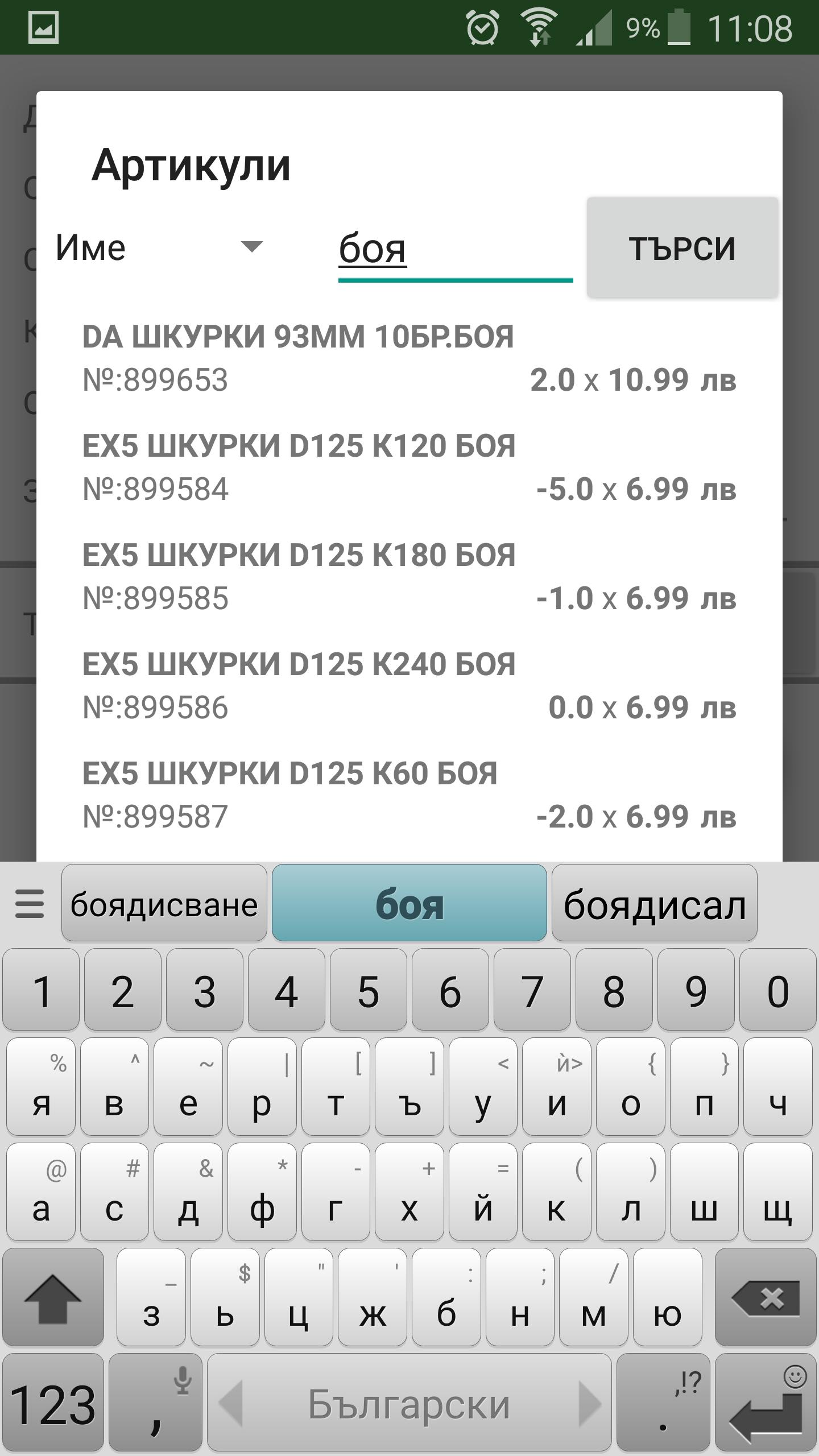This screenshot has width=819, height=1456.
Task: Focus the search text field containing боя
Action: (x=455, y=250)
